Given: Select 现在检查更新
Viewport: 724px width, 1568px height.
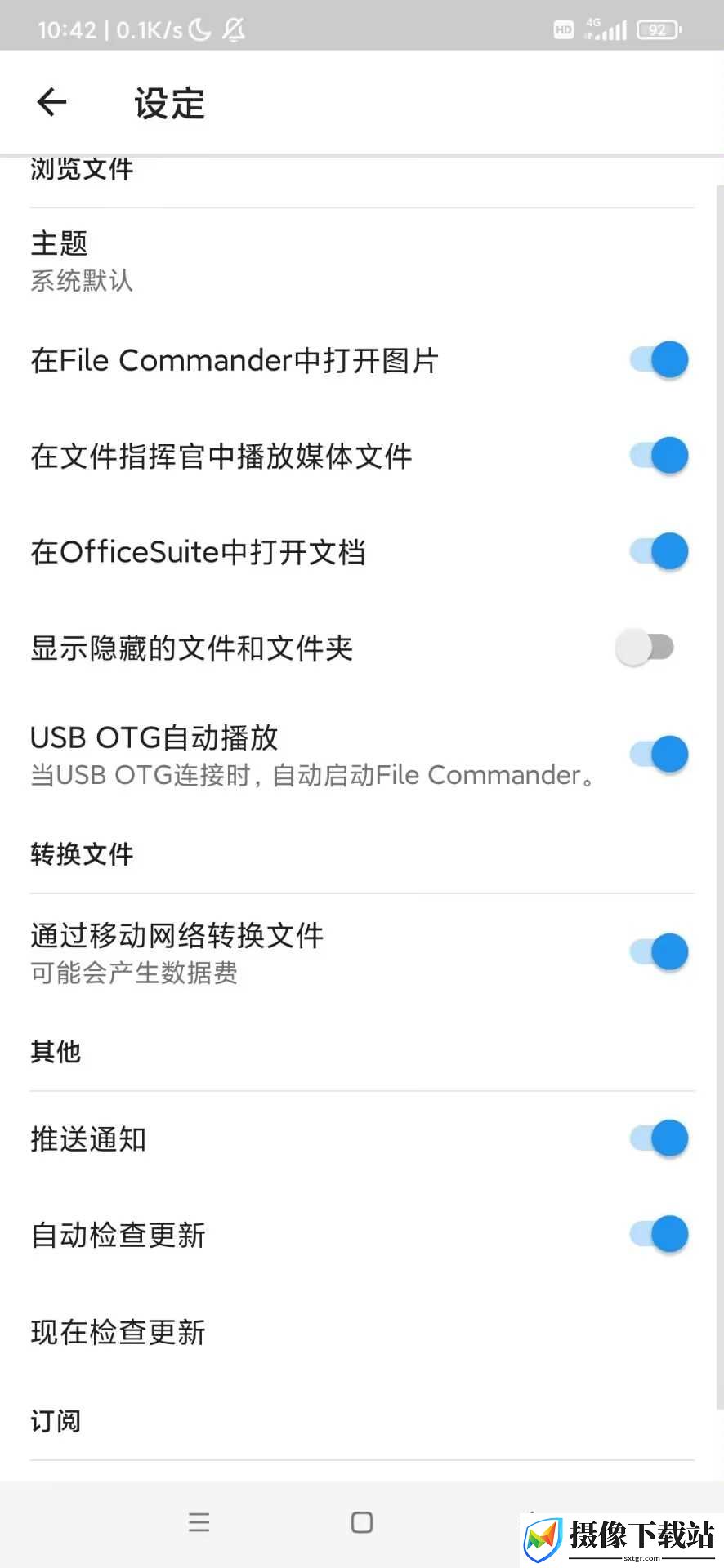Looking at the screenshot, I should 362,1332.
